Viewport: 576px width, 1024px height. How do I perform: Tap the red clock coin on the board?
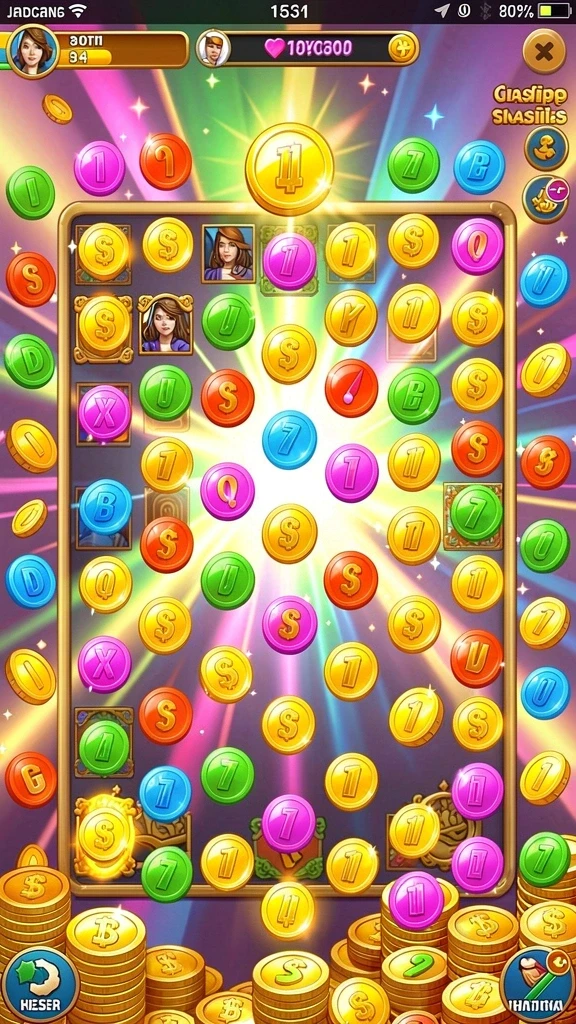[x=351, y=388]
